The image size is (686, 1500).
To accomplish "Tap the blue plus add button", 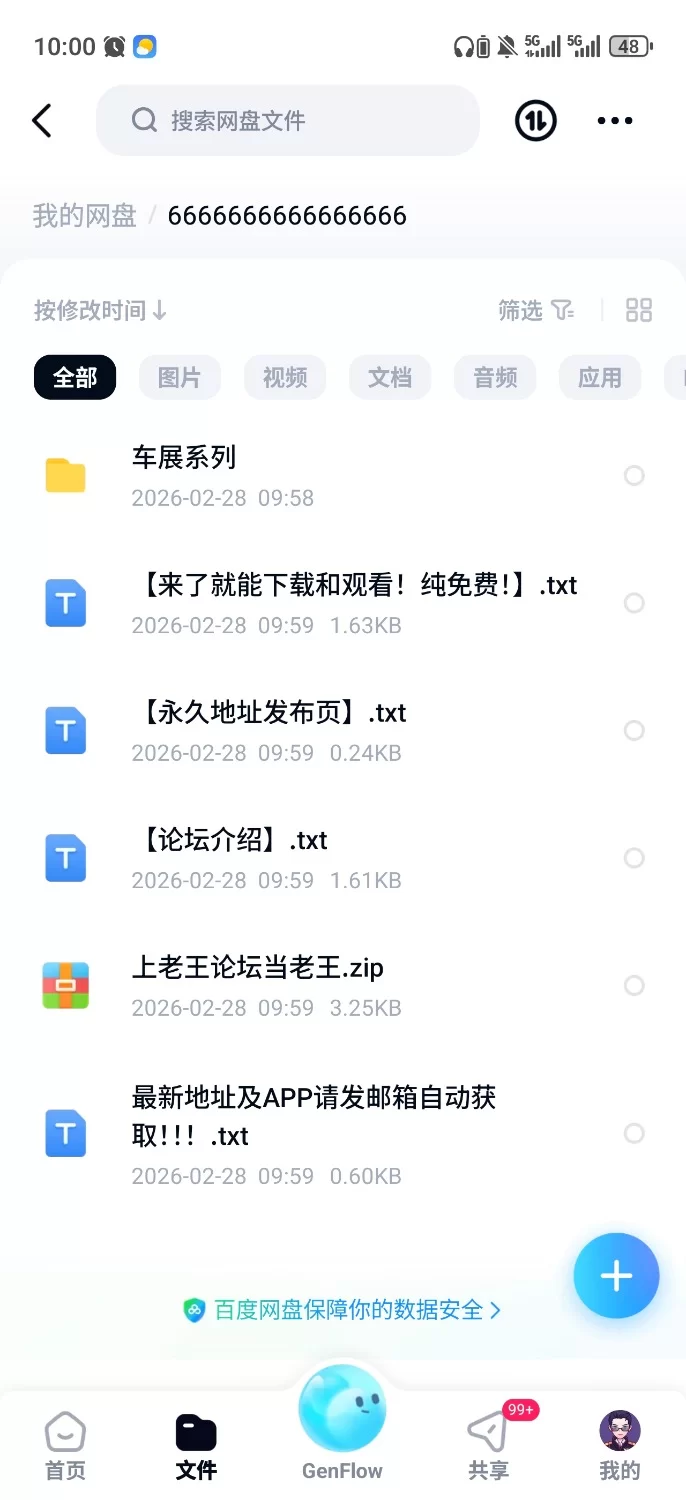I will (616, 1276).
